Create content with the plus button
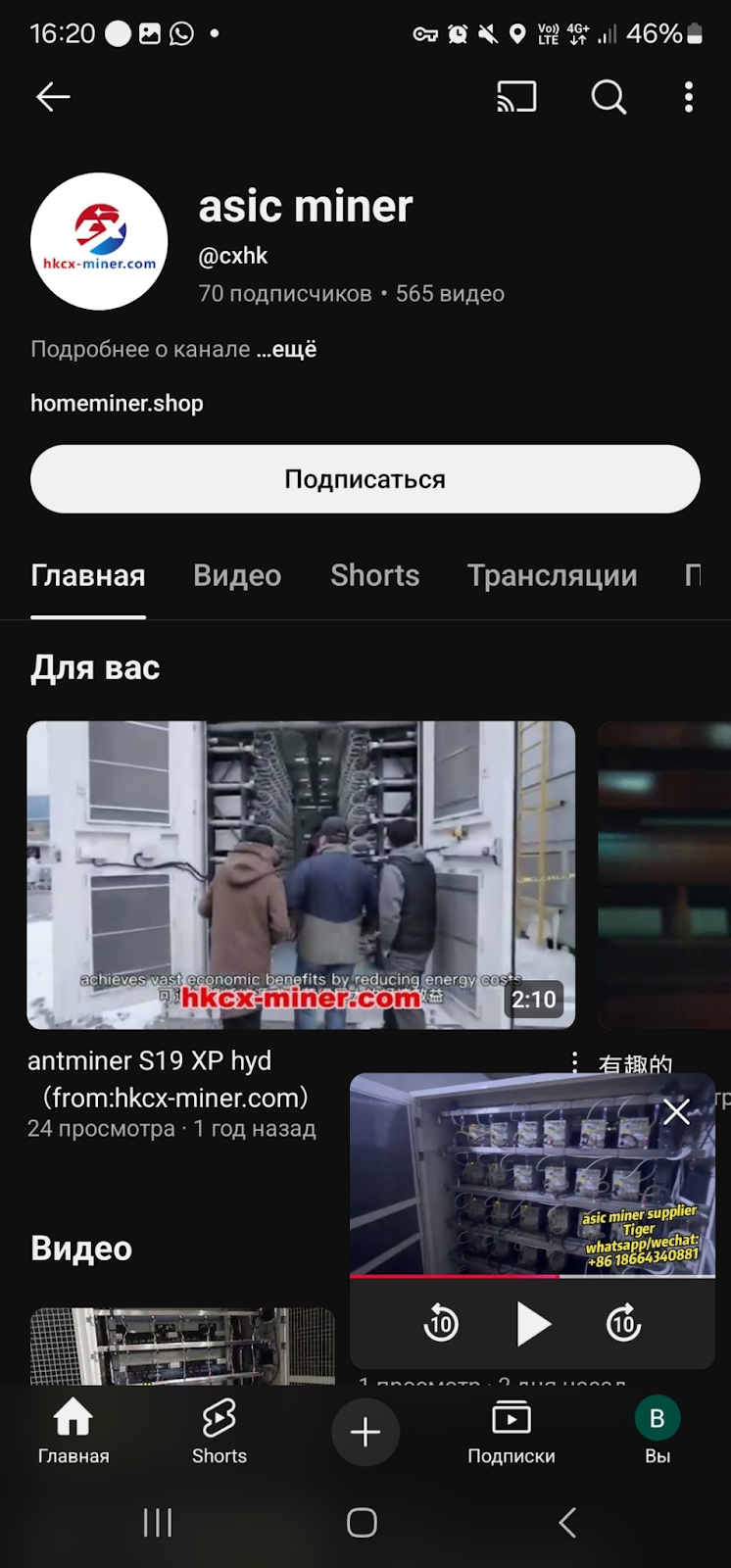This screenshot has height=1568, width=731. pyautogui.click(x=365, y=1432)
